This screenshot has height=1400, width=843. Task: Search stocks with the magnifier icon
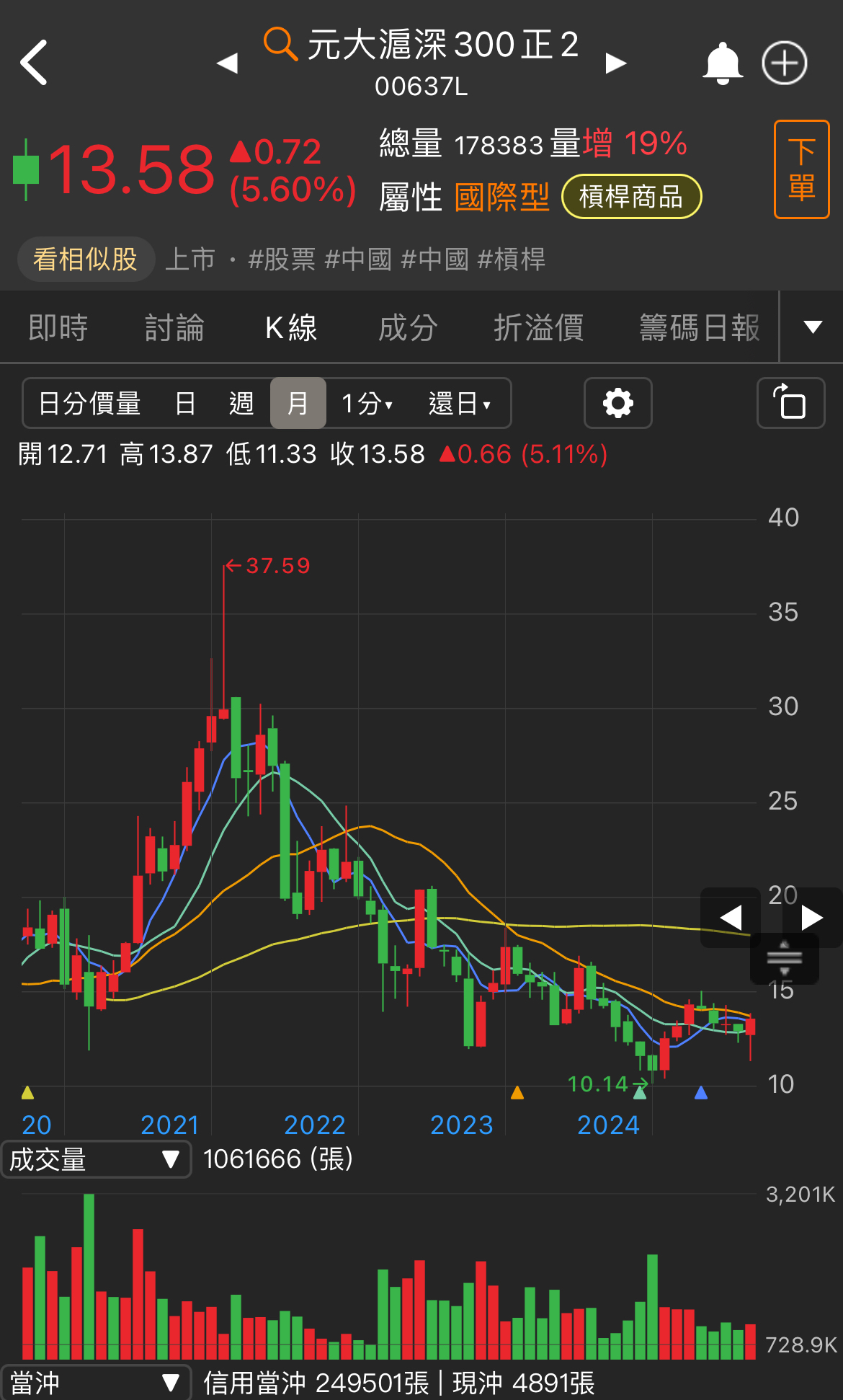[280, 45]
